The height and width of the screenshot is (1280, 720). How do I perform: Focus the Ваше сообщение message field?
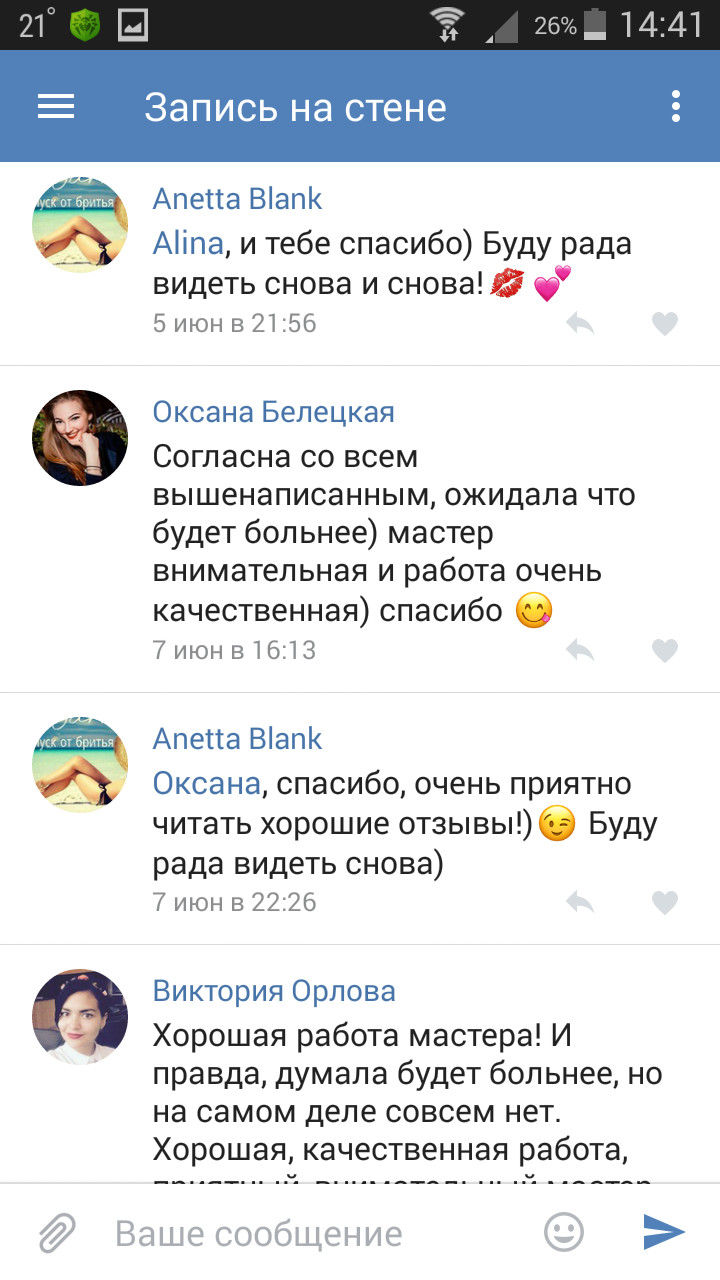(x=300, y=1233)
